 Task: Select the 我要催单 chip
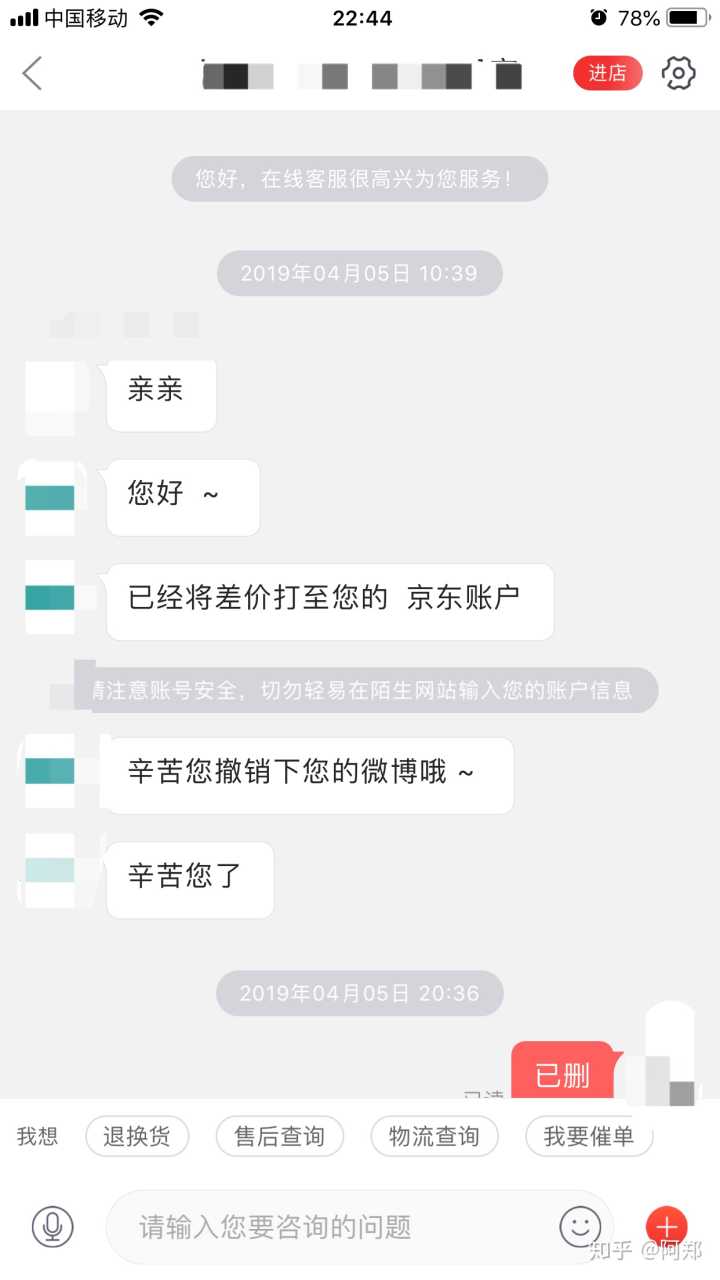pos(588,1137)
